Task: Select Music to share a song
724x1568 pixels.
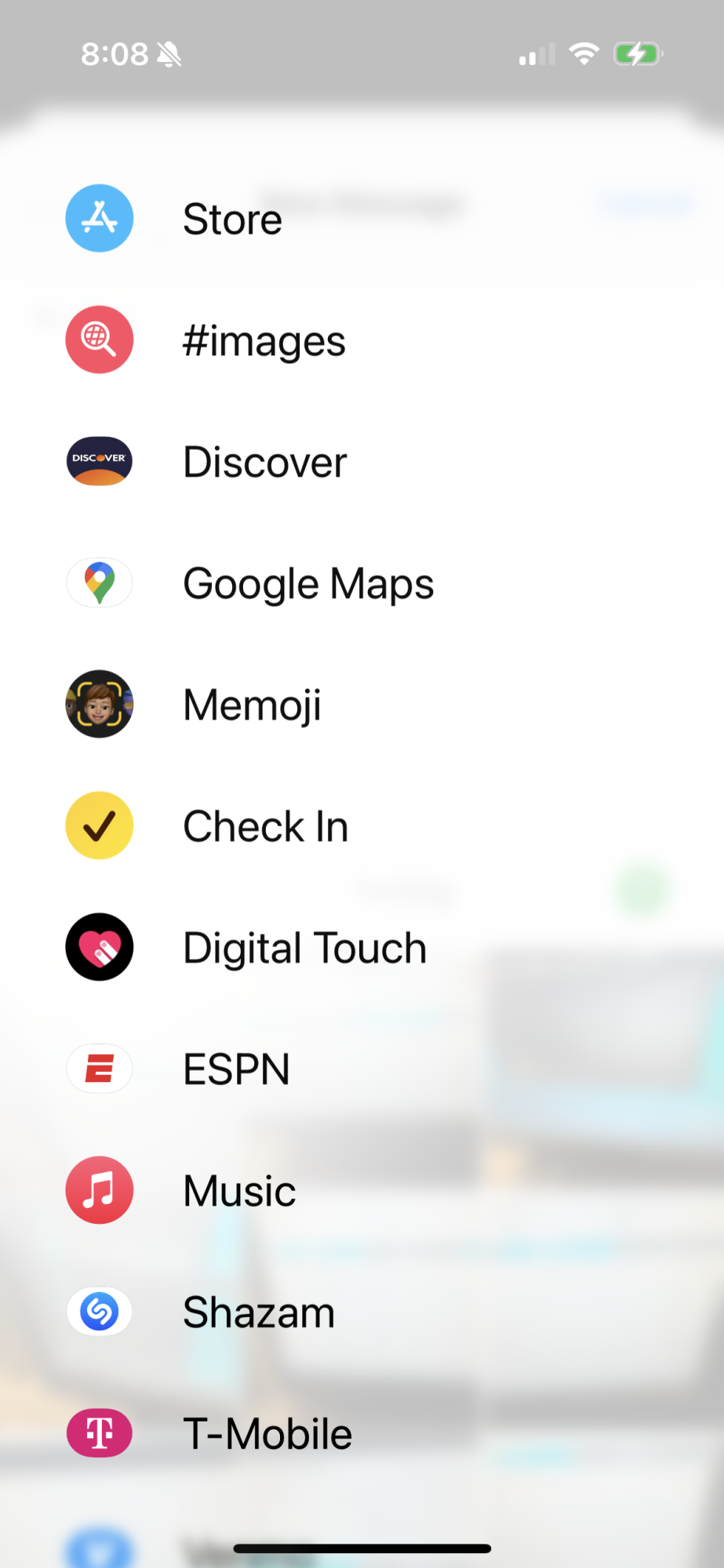Action: point(362,1190)
